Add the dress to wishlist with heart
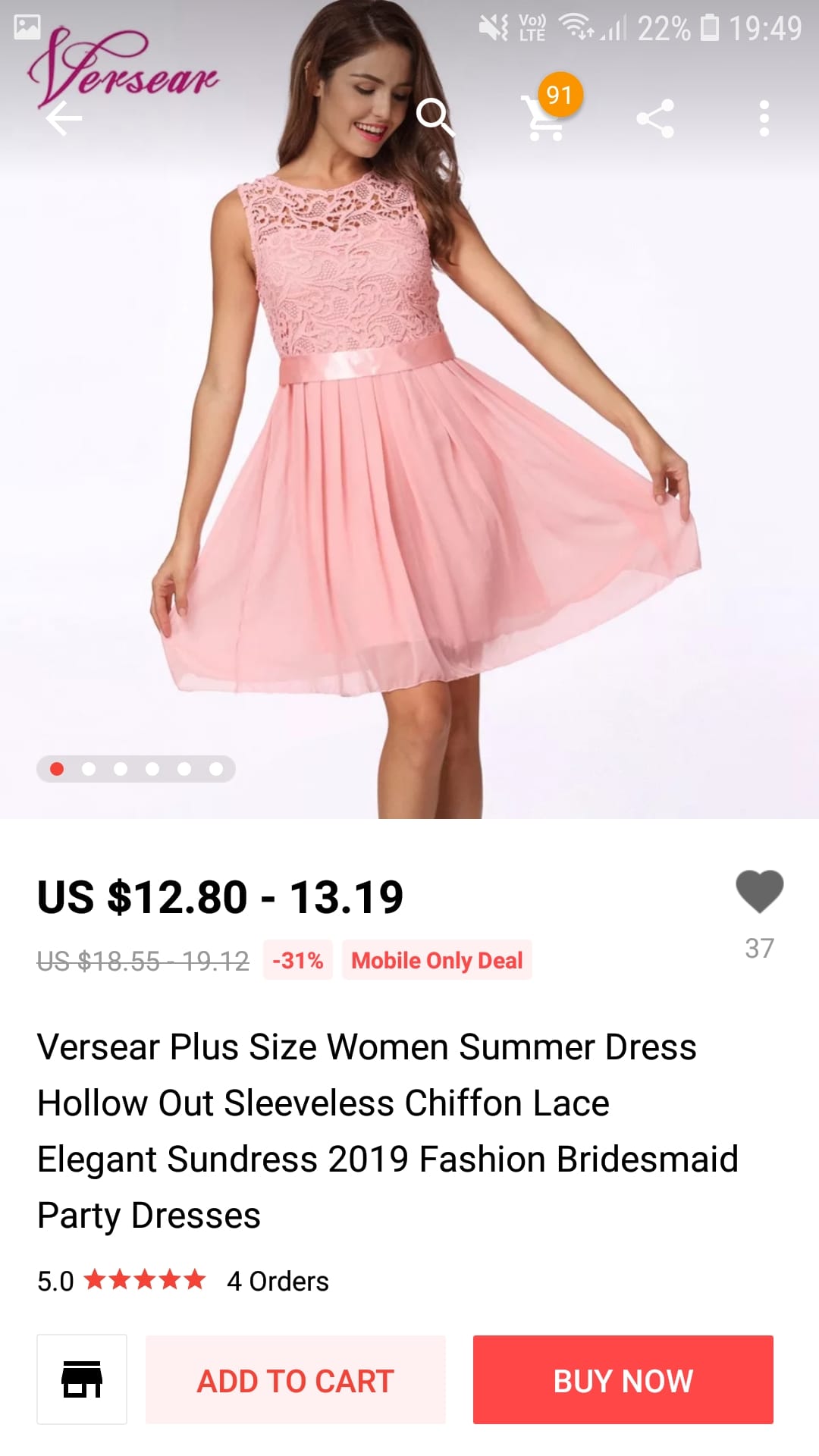Viewport: 819px width, 1456px height. [x=759, y=892]
